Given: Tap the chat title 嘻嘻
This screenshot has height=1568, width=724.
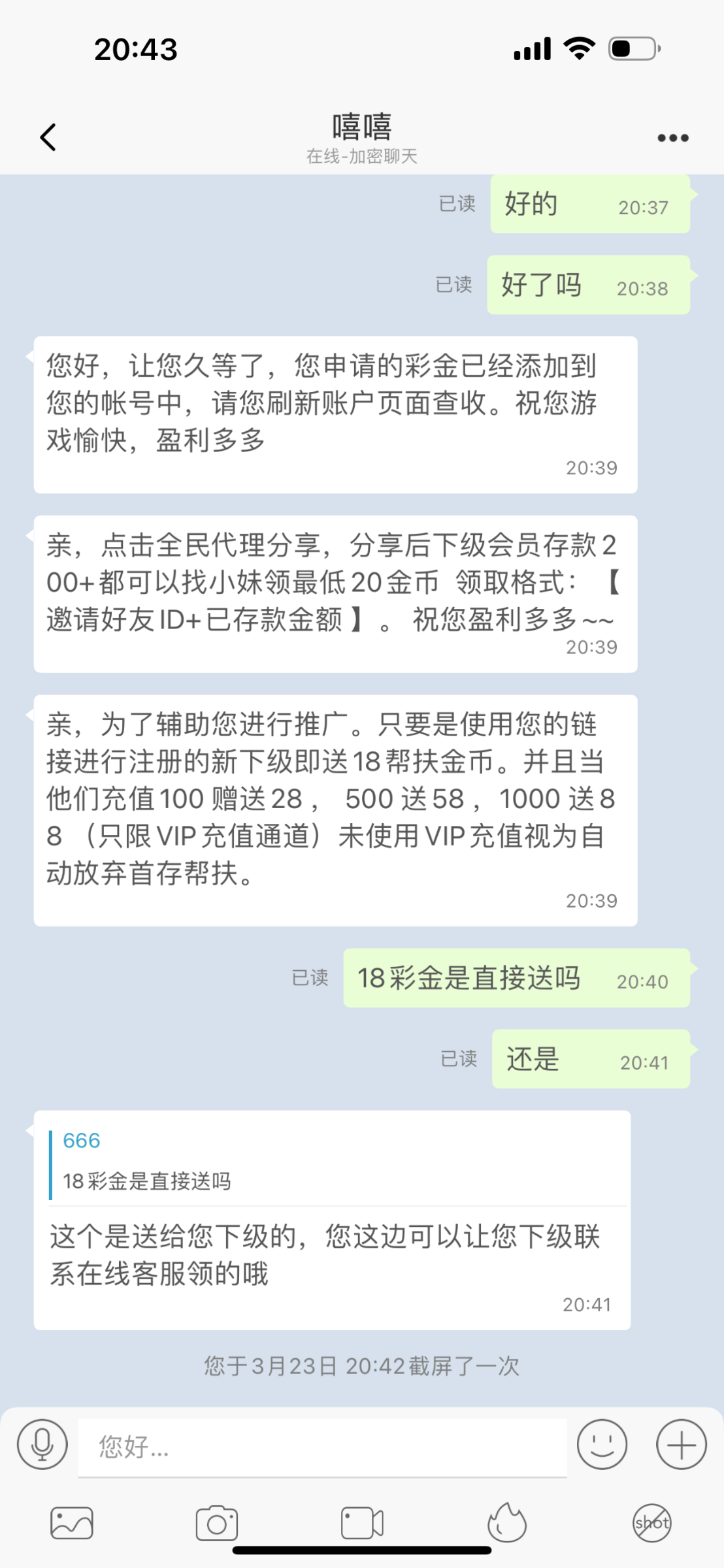Looking at the screenshot, I should click(x=361, y=127).
